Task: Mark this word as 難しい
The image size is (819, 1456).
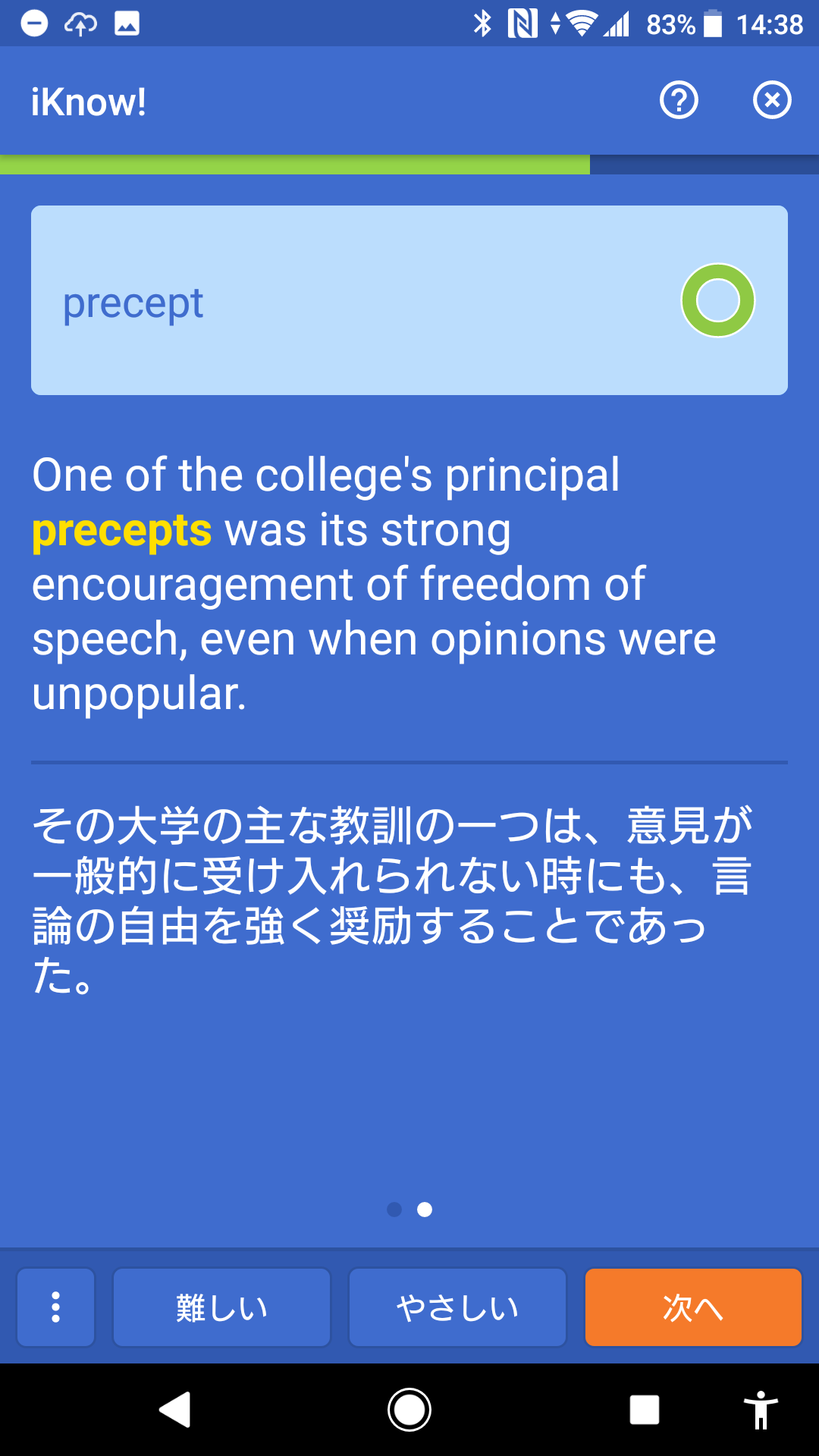Action: tap(221, 1307)
